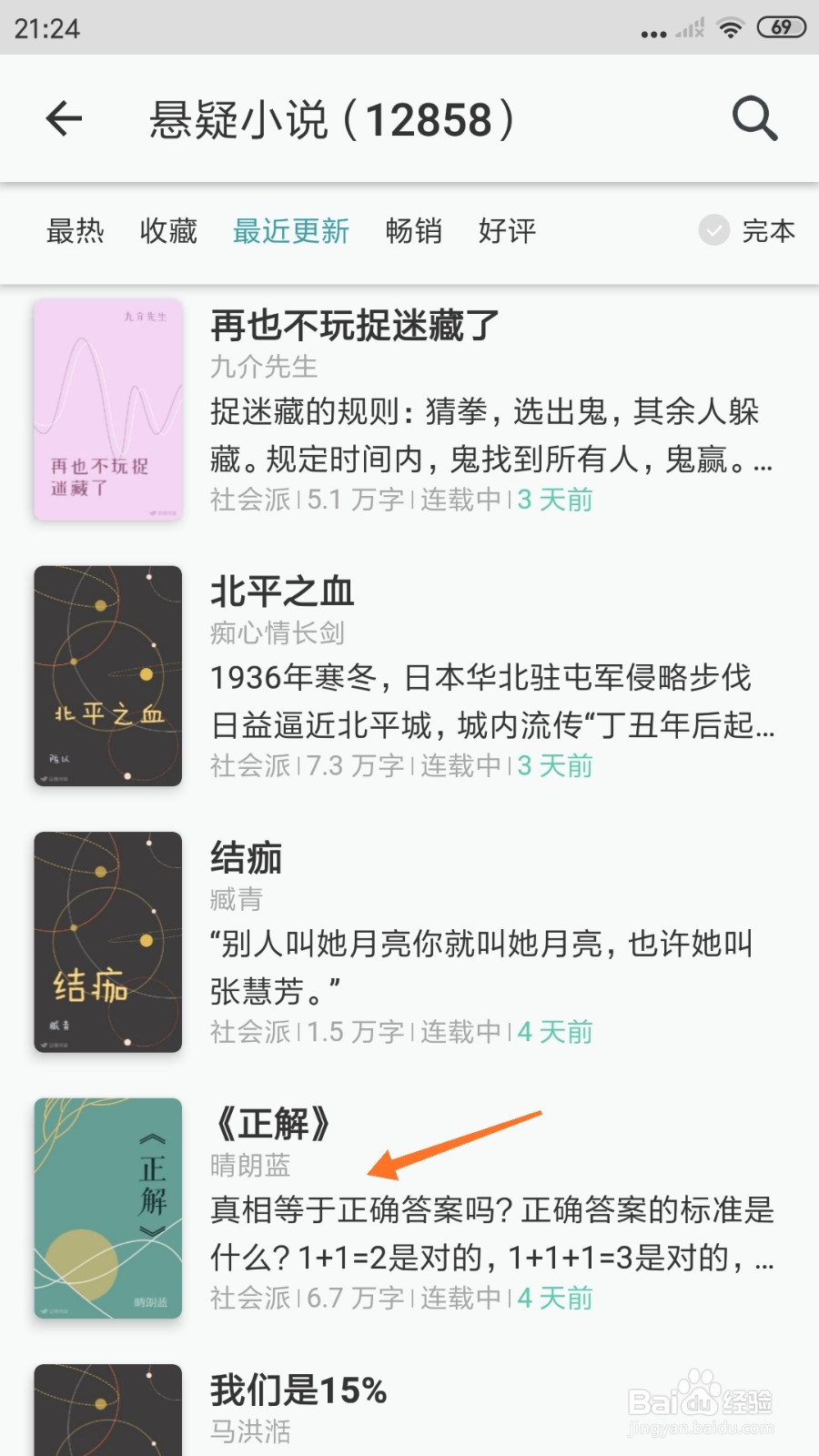The width and height of the screenshot is (819, 1456).
Task: Open the 收藏 sorting option
Action: click(167, 232)
